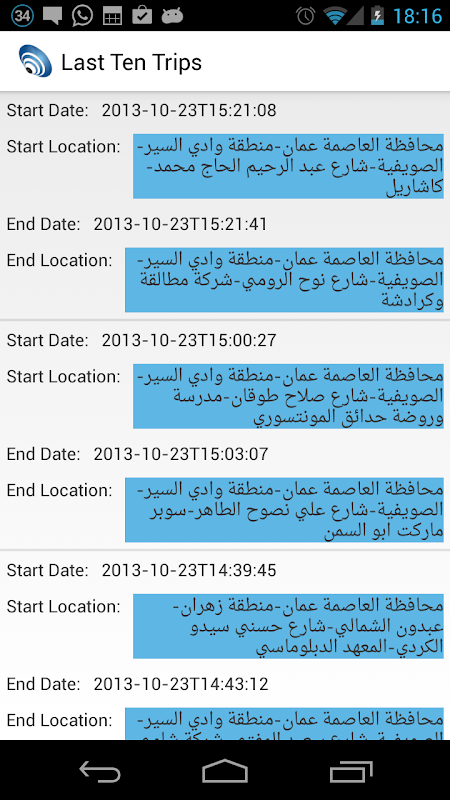Open the trip started at 2013-10-23T15:00:27

pos(225,435)
